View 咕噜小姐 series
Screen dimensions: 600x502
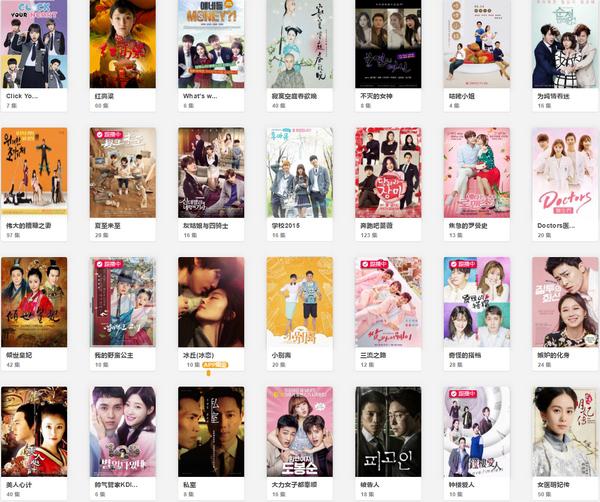(x=476, y=44)
